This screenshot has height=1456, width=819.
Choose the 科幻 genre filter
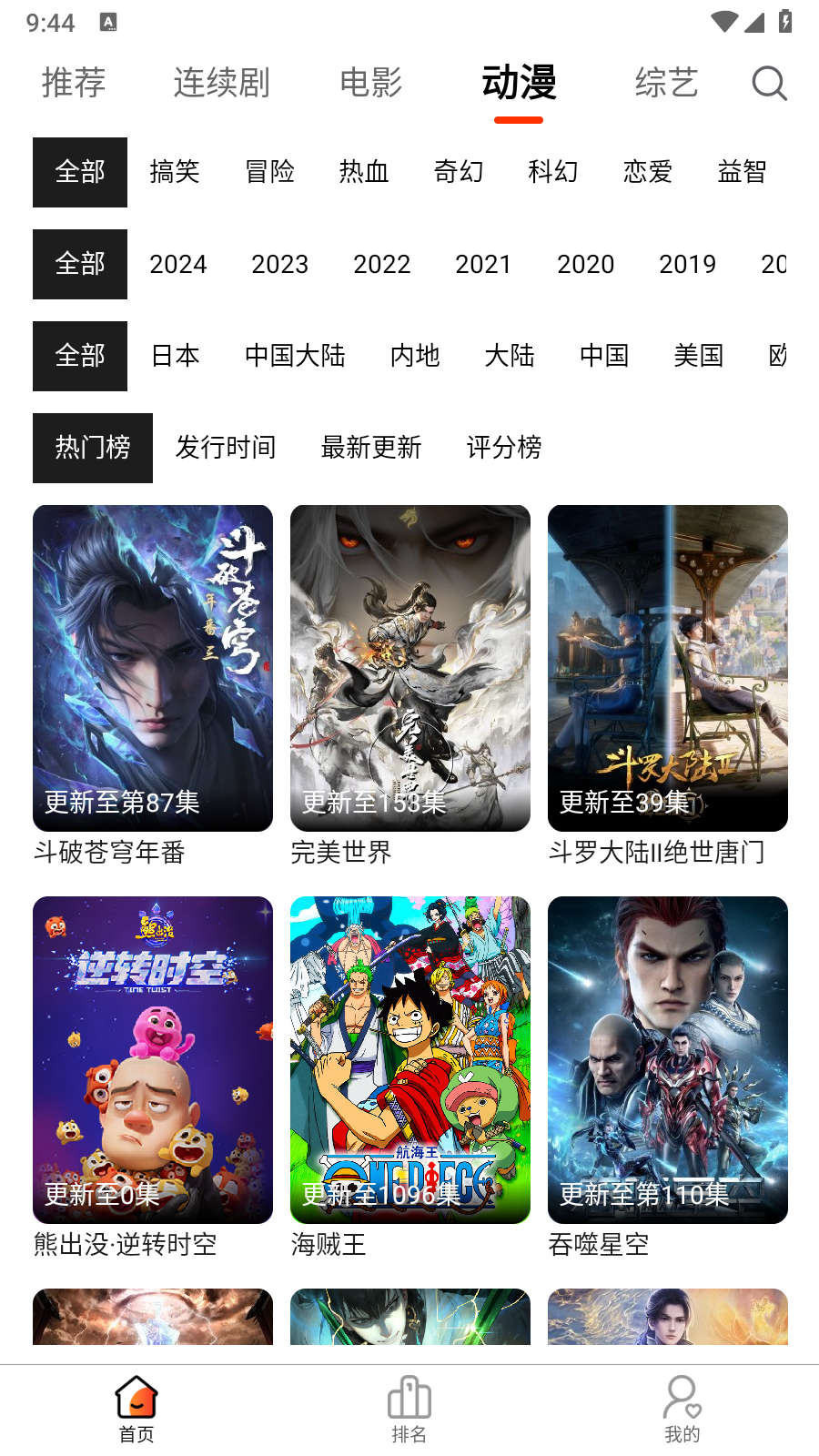coord(553,172)
